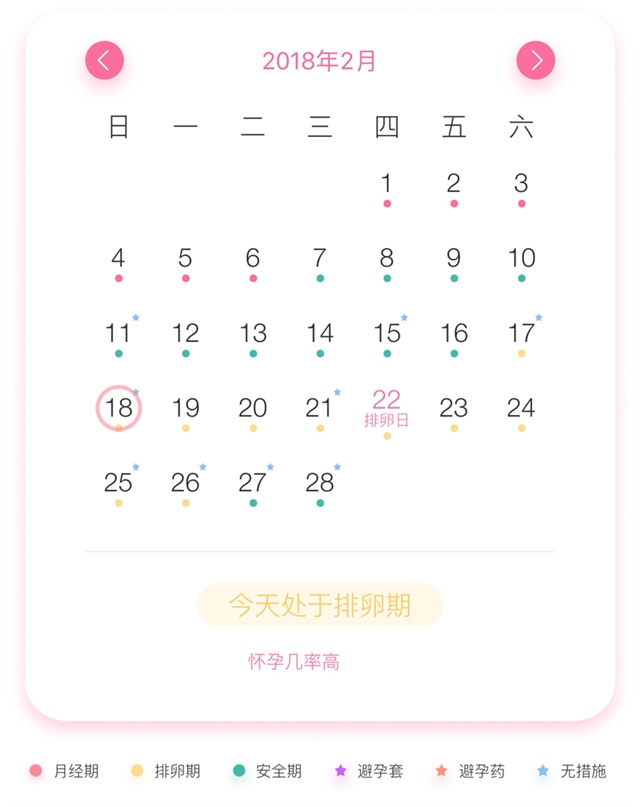Viewport: 640px width, 807px height.
Task: Go to the next month
Action: click(x=535, y=61)
